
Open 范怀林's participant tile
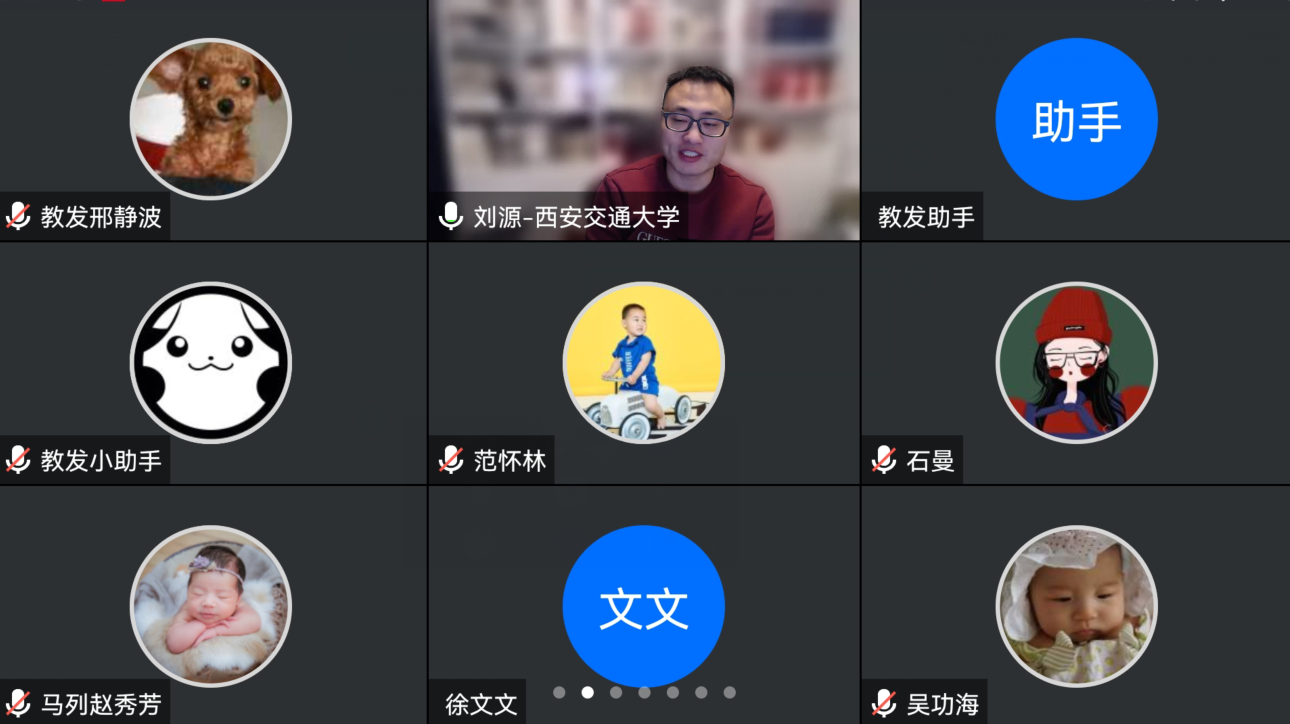pyautogui.click(x=643, y=363)
